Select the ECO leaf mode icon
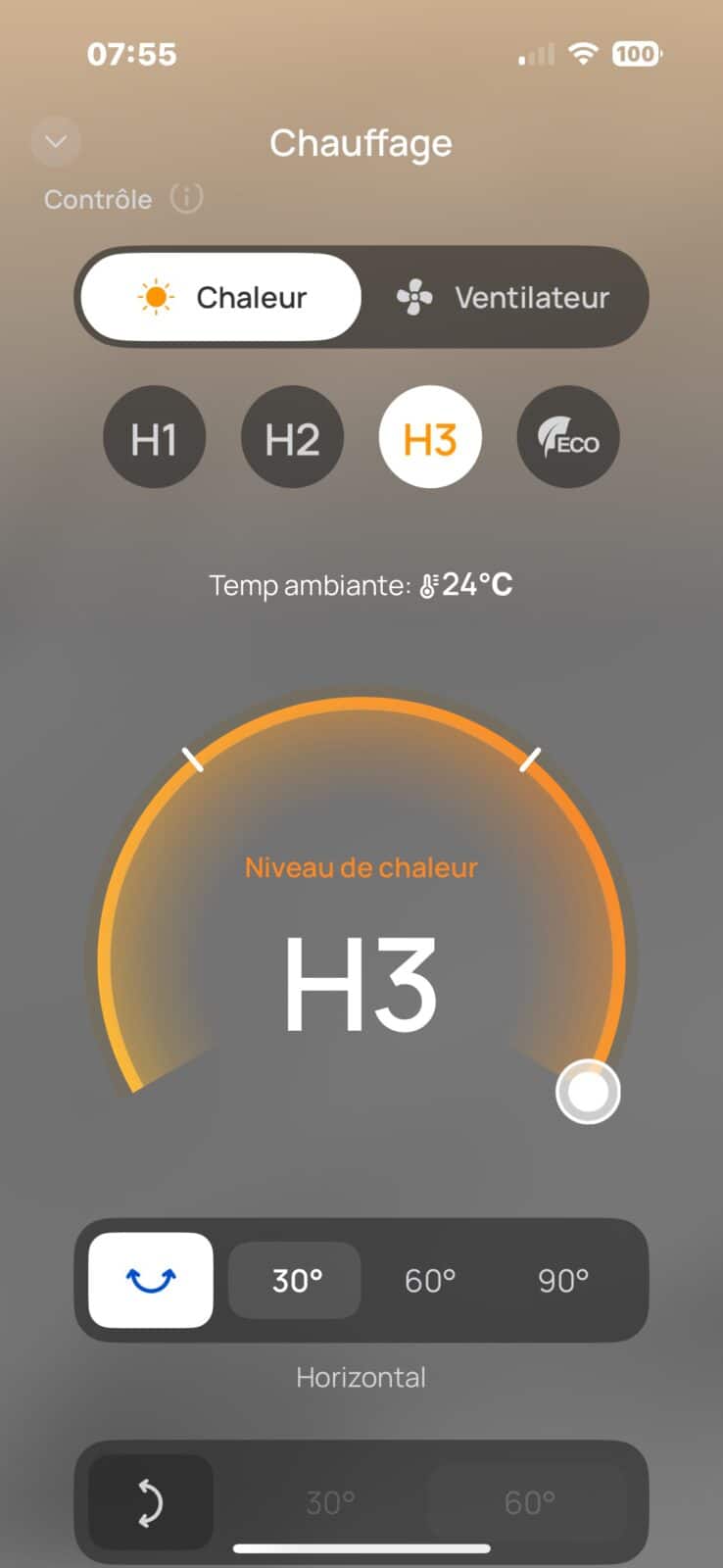The image size is (723, 1568). 568,437
